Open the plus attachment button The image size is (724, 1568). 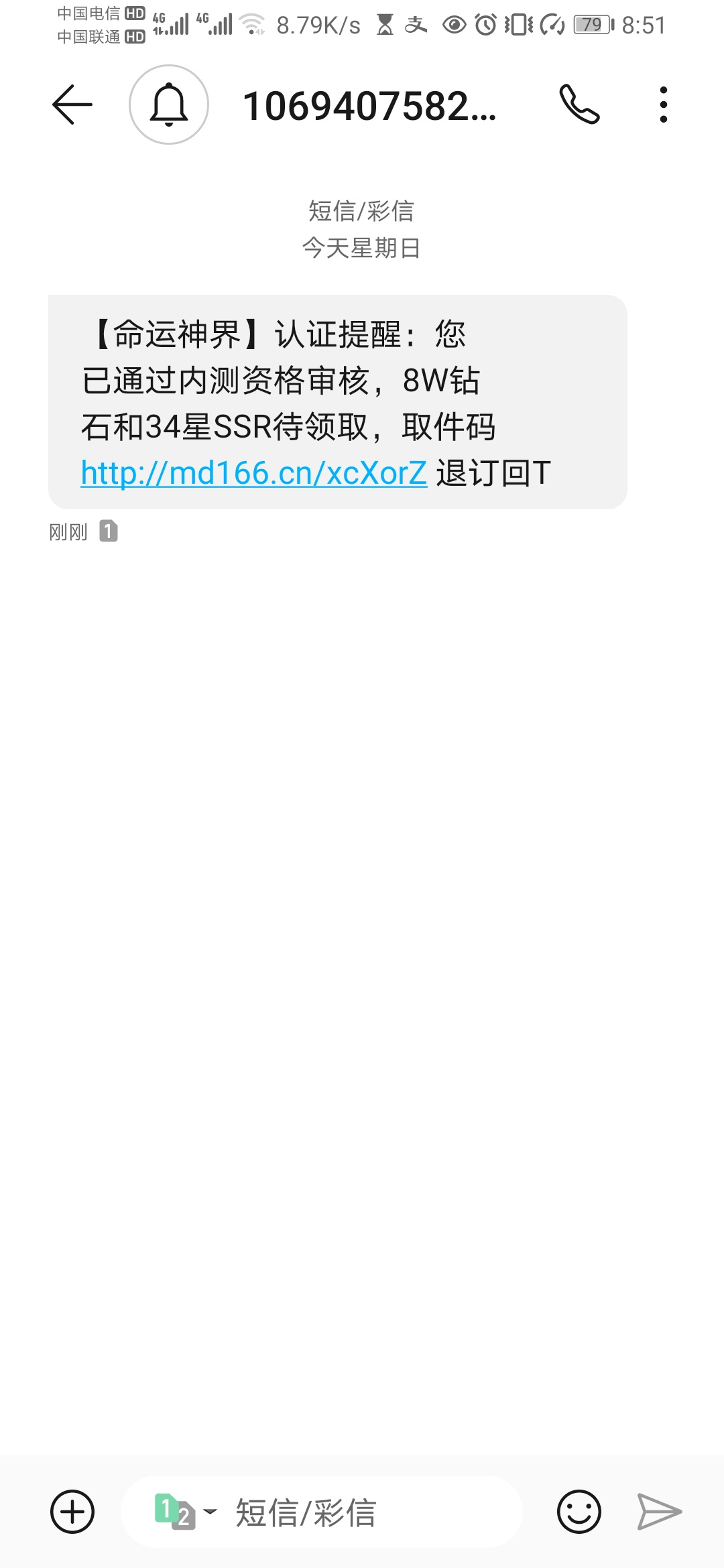tap(72, 1512)
